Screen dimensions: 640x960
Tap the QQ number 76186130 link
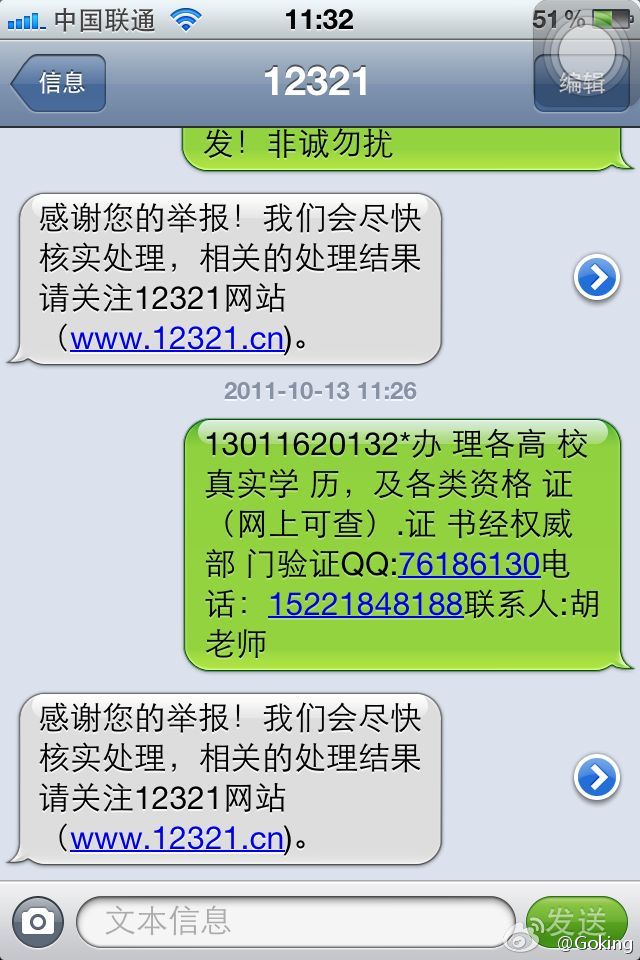469,564
